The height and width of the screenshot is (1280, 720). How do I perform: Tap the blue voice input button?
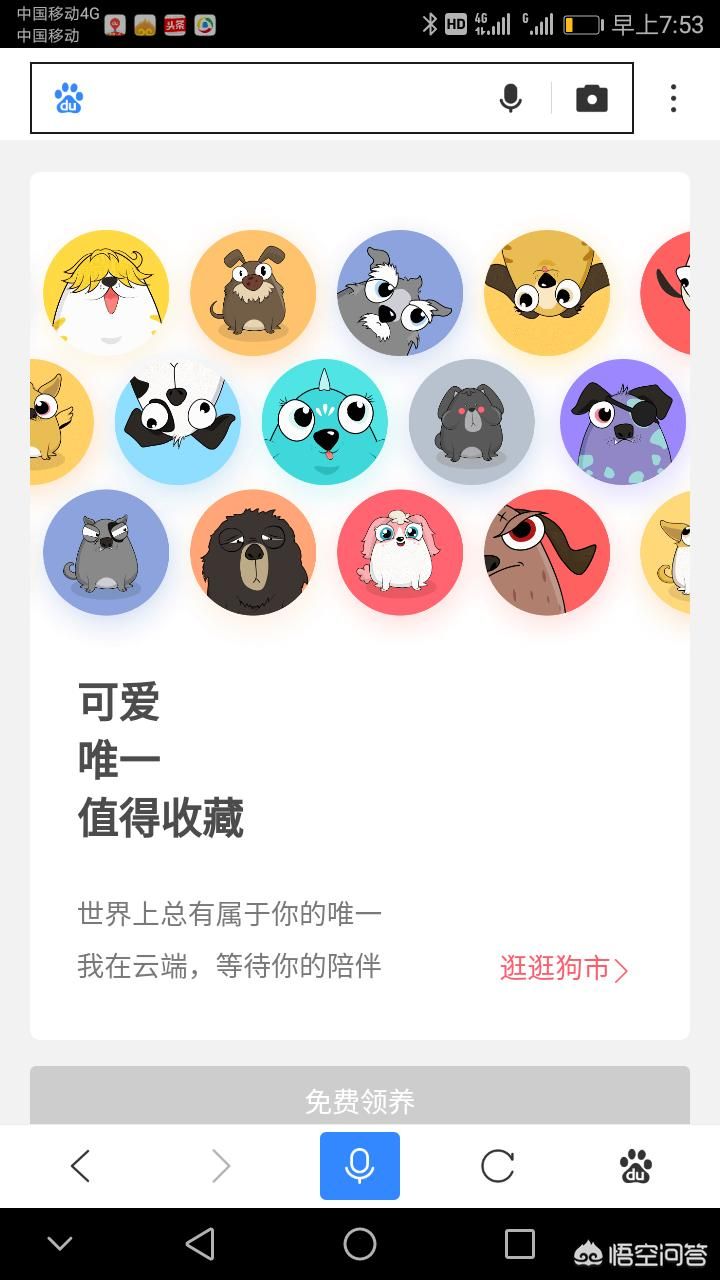tap(360, 1166)
